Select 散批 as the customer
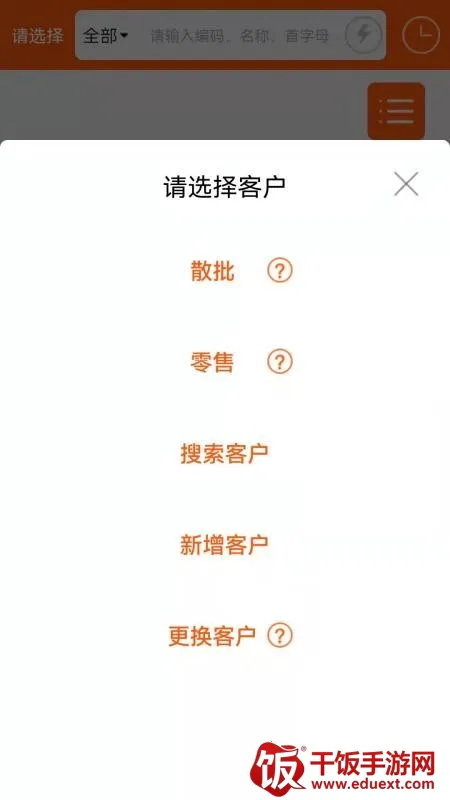The height and width of the screenshot is (800, 450). (212, 271)
